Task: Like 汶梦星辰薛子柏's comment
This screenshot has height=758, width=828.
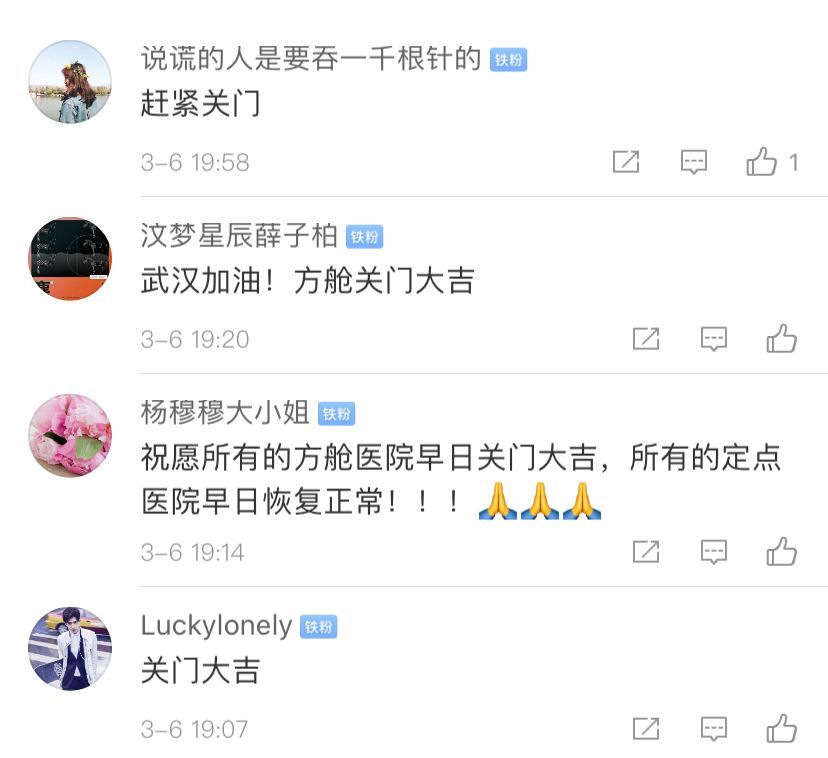Action: [782, 339]
